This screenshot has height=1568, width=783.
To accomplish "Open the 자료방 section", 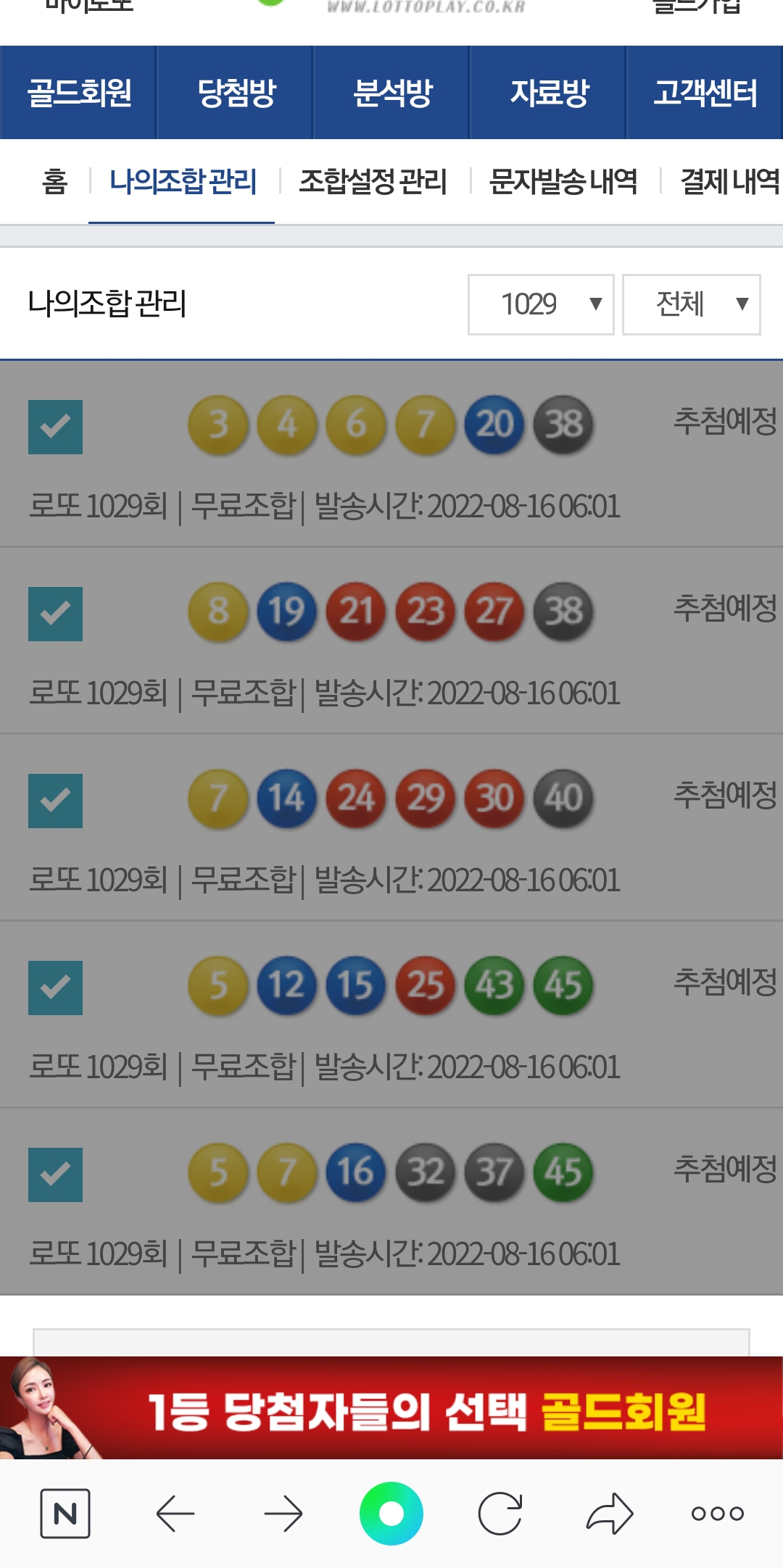I will click(x=549, y=93).
